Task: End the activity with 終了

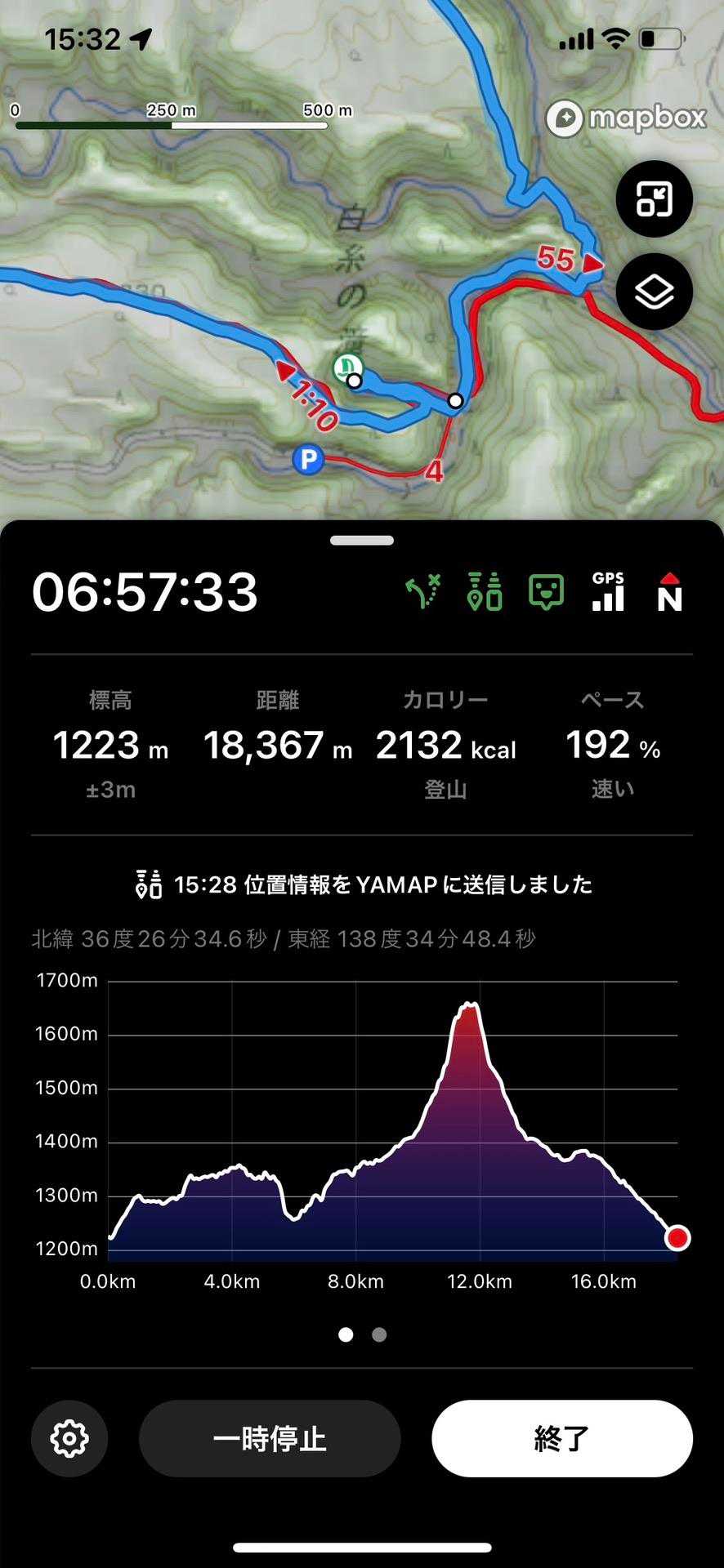Action: pyautogui.click(x=561, y=1438)
